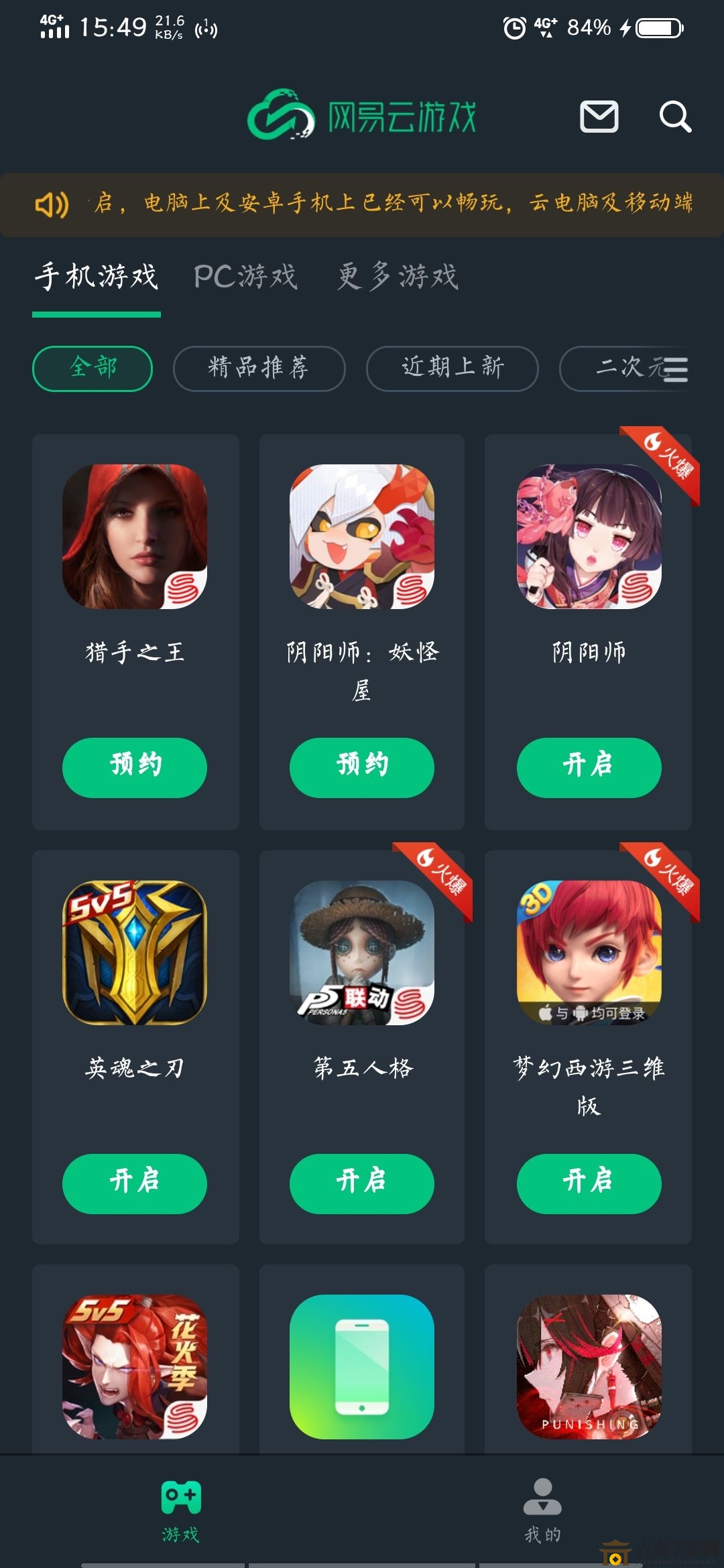The width and height of the screenshot is (724, 1568).
Task: Expand the category list menu icon
Action: coord(675,369)
